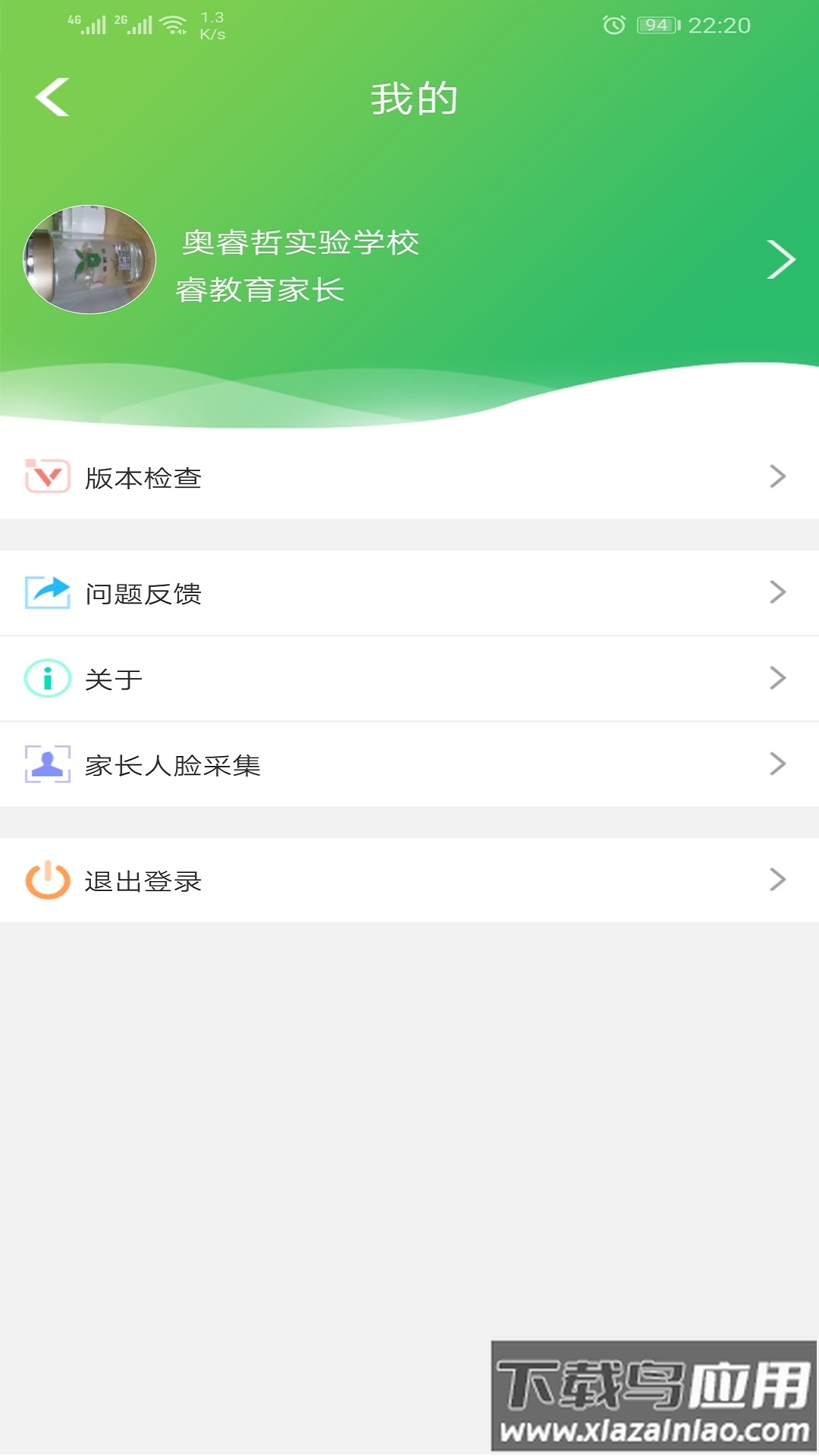
Task: Tap the 关于 row chevron
Action: (776, 679)
